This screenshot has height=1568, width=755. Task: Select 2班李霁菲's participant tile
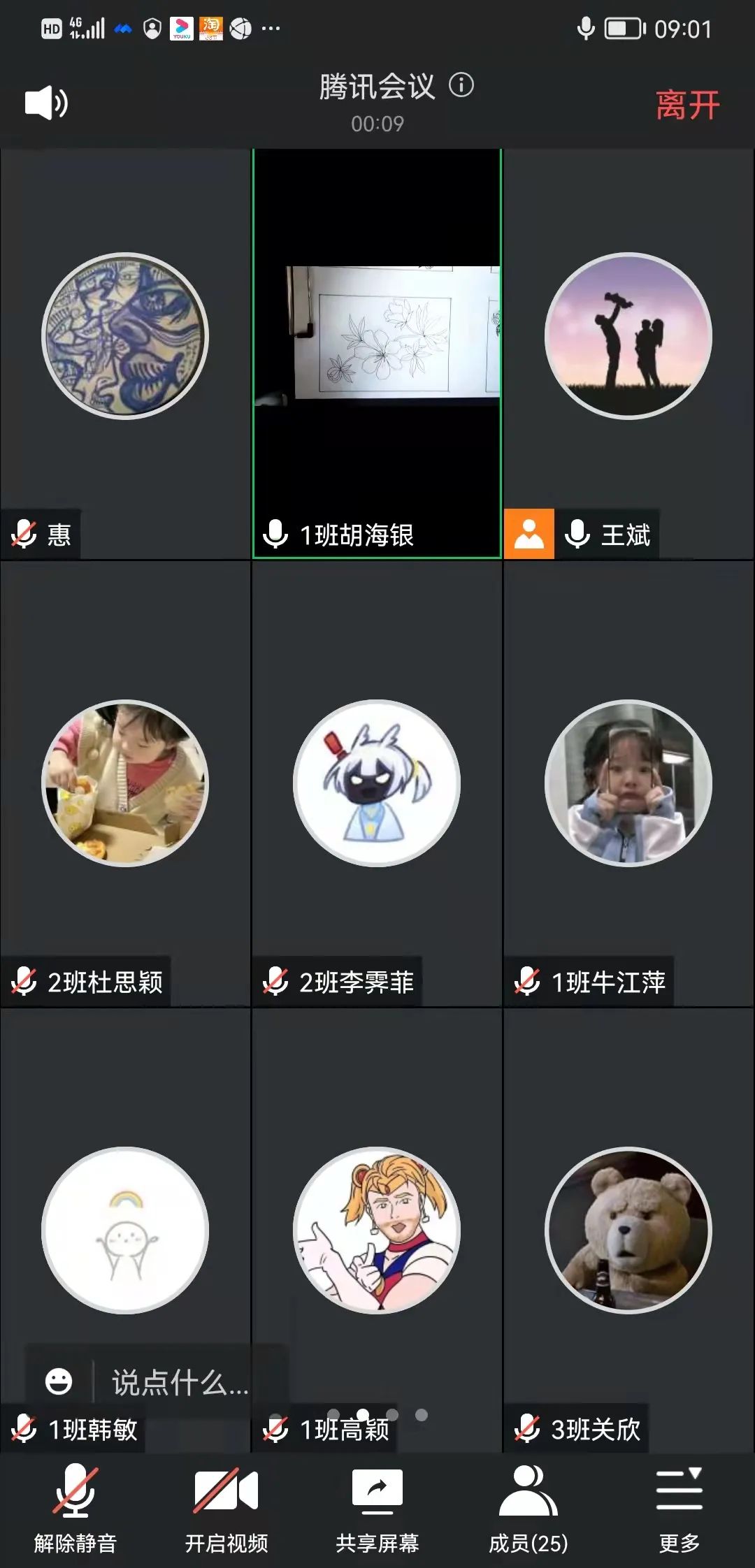click(377, 783)
